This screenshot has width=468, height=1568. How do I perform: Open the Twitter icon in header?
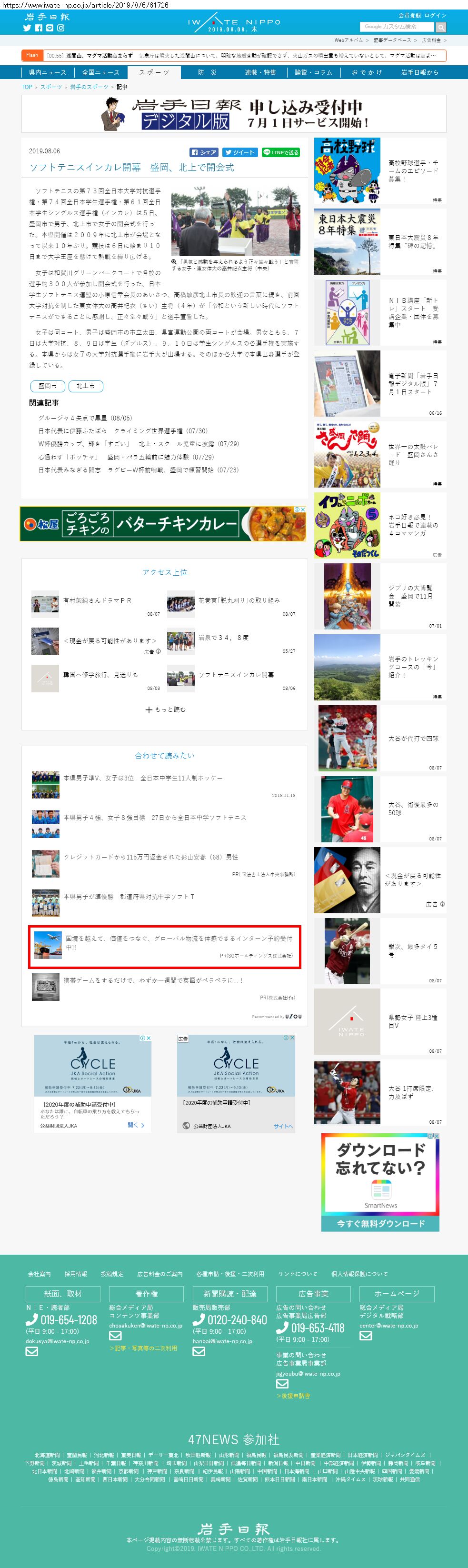[27, 28]
